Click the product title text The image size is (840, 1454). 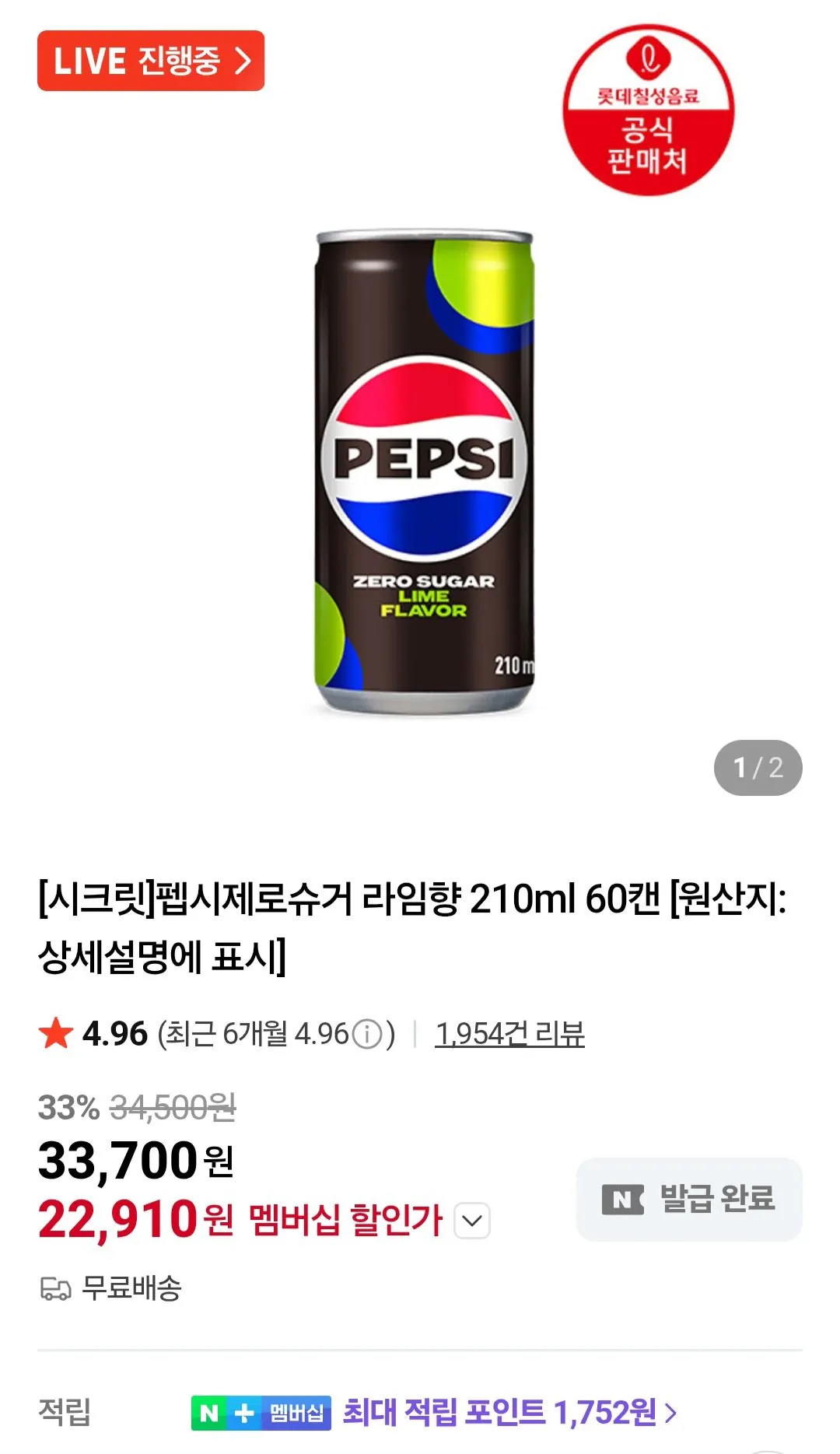[x=420, y=930]
